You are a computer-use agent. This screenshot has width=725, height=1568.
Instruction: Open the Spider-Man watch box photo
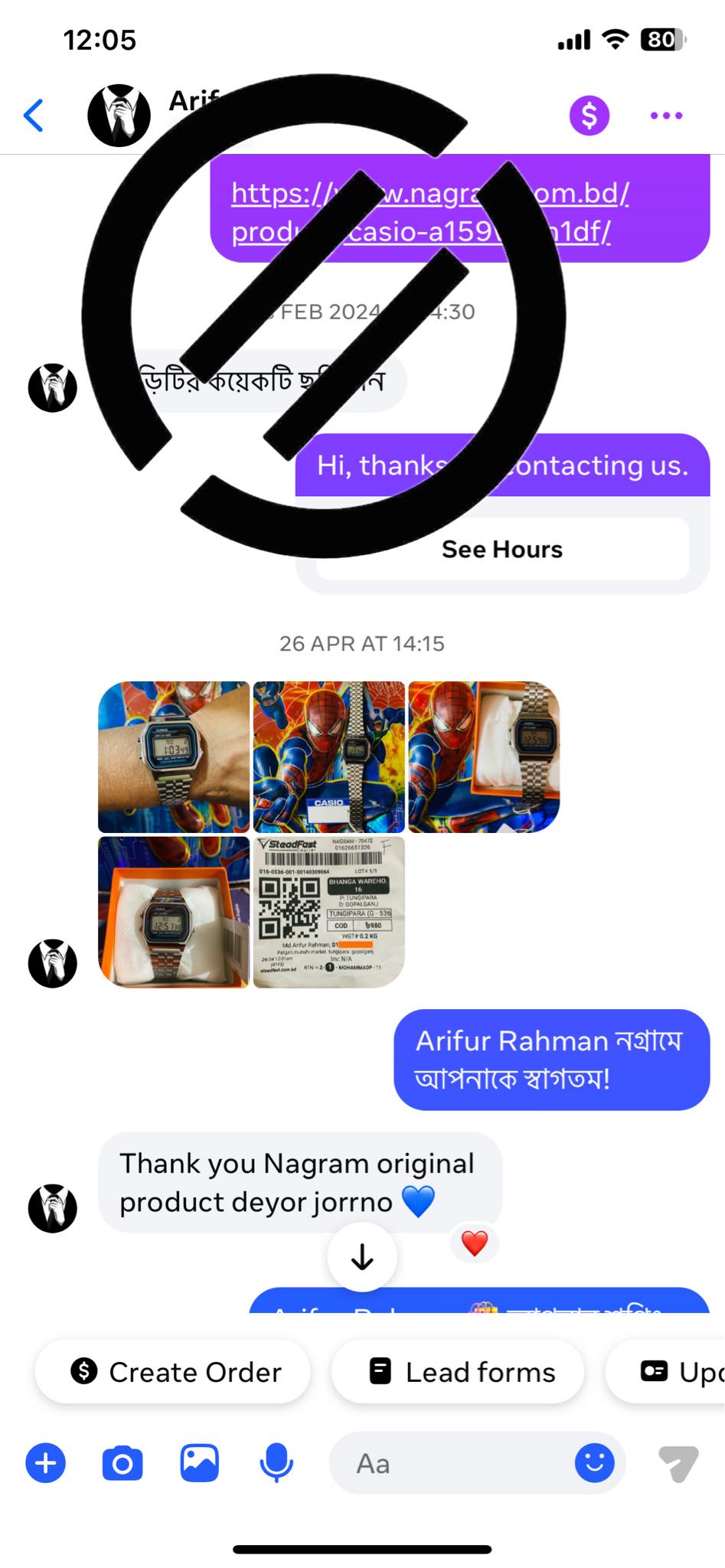[484, 756]
